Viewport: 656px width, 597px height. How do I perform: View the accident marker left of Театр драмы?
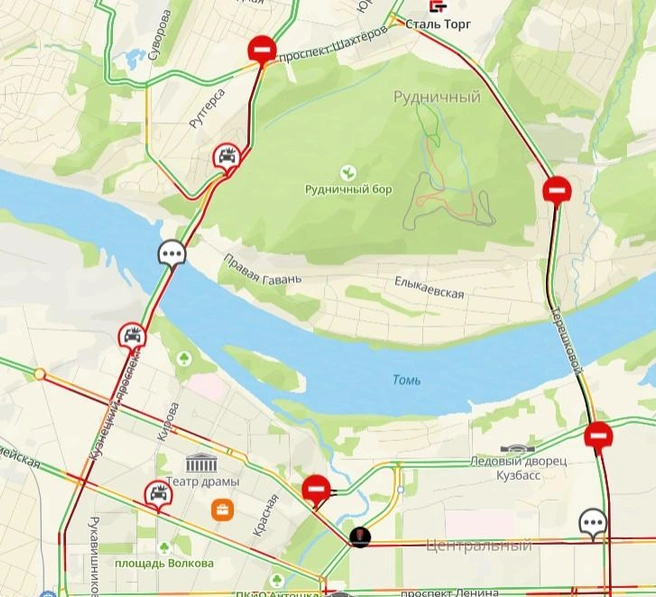pos(157,493)
